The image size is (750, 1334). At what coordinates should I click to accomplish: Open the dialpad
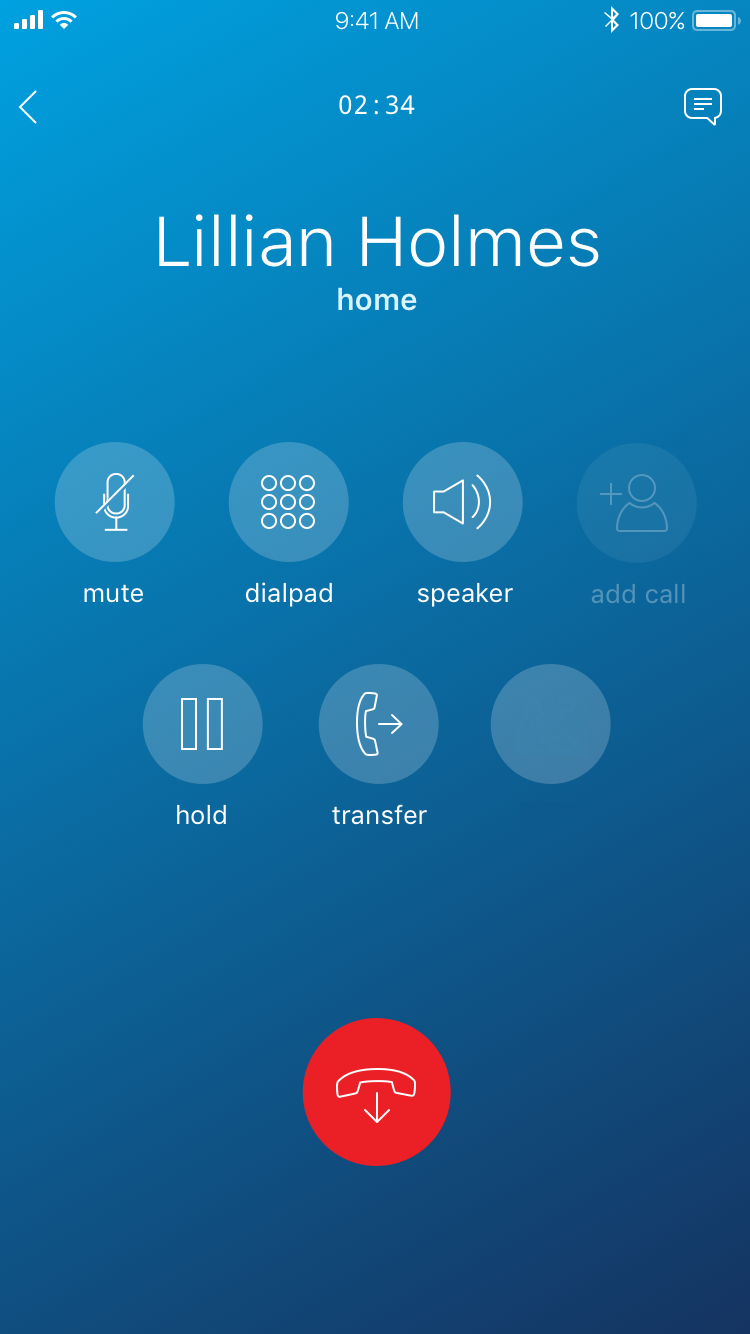pos(289,502)
